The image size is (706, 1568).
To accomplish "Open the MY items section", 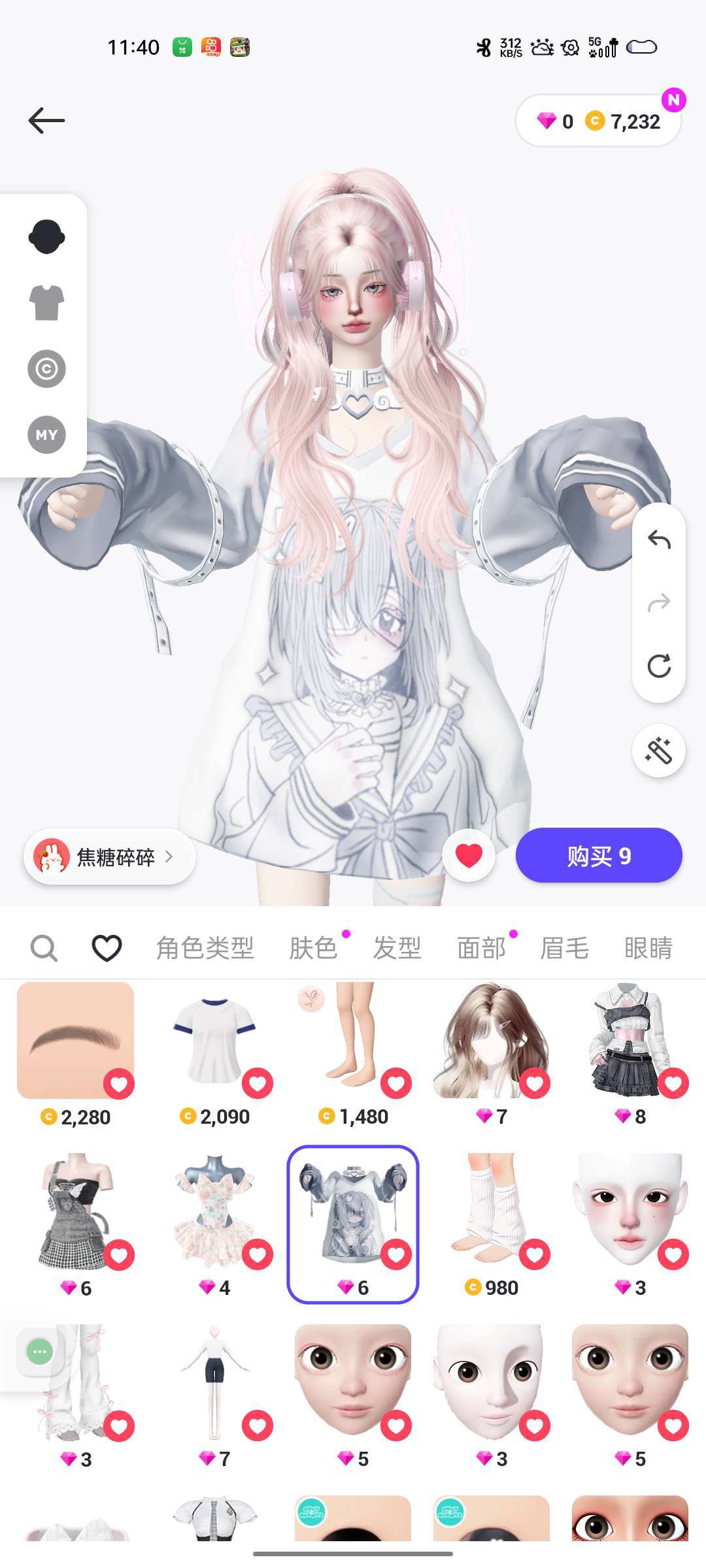I will point(46,434).
